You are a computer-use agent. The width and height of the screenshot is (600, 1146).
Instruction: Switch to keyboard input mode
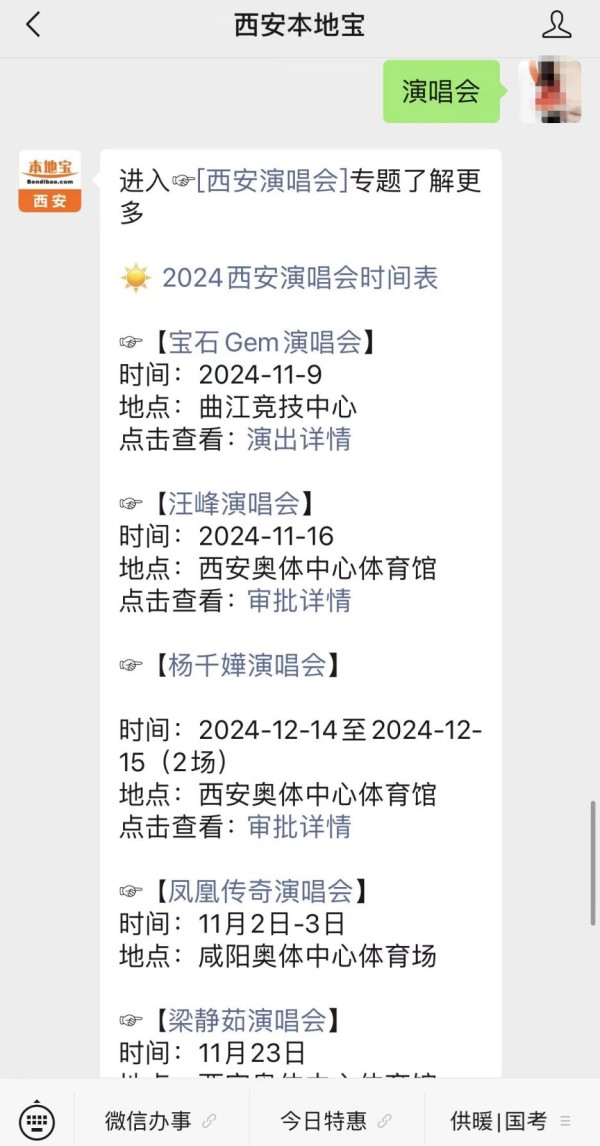[37, 1120]
